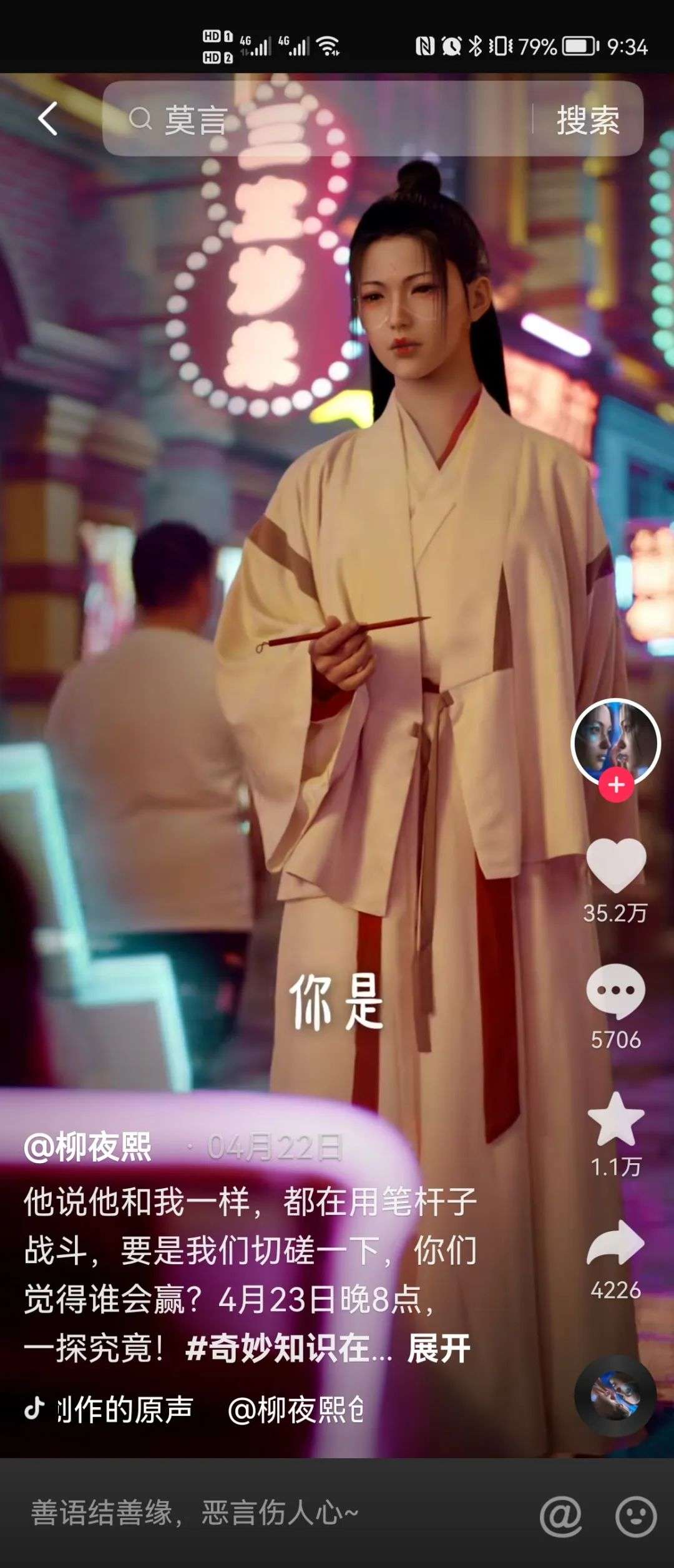Favorite the video with the star icon
Image resolution: width=674 pixels, height=1568 pixels.
click(615, 1121)
